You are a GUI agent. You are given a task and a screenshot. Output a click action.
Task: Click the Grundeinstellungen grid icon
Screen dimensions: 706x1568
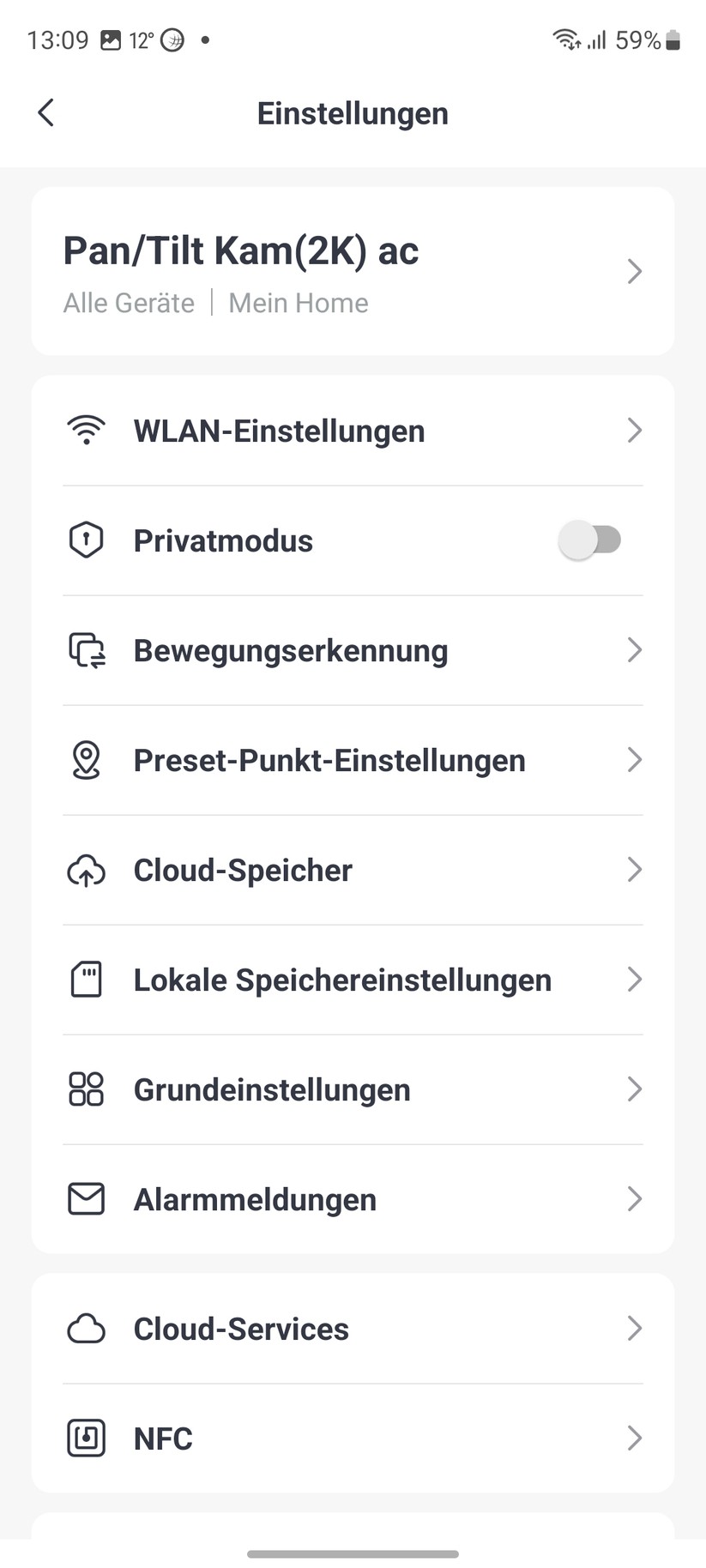pos(86,1089)
